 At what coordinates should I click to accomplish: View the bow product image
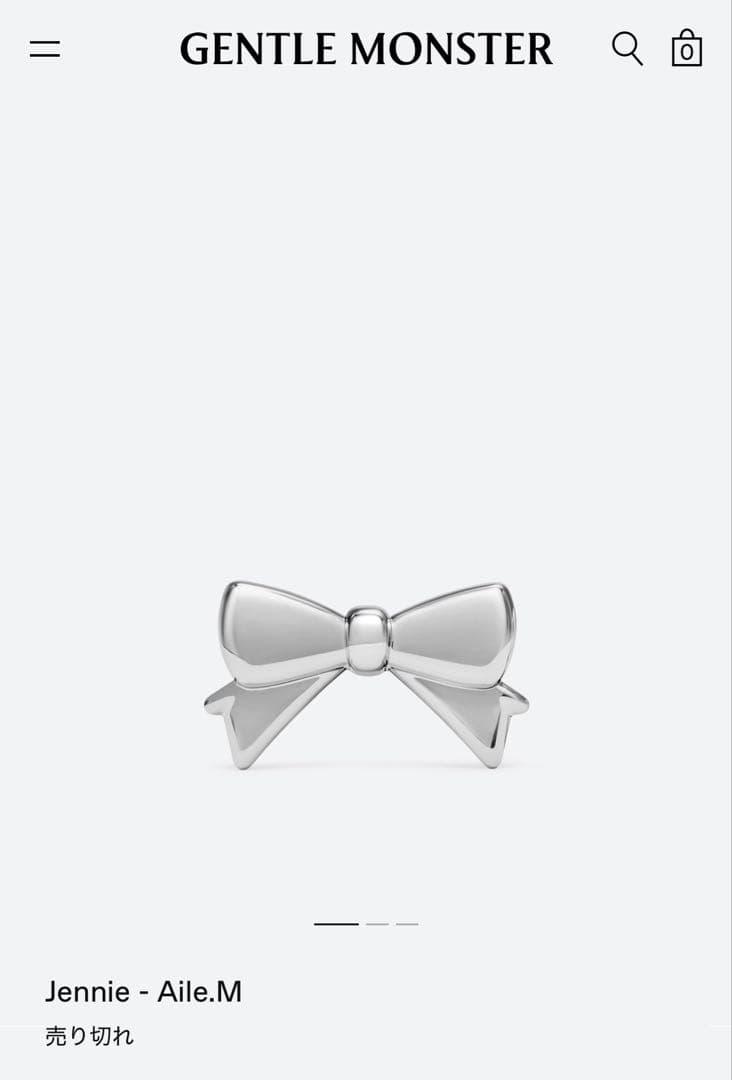click(x=366, y=672)
